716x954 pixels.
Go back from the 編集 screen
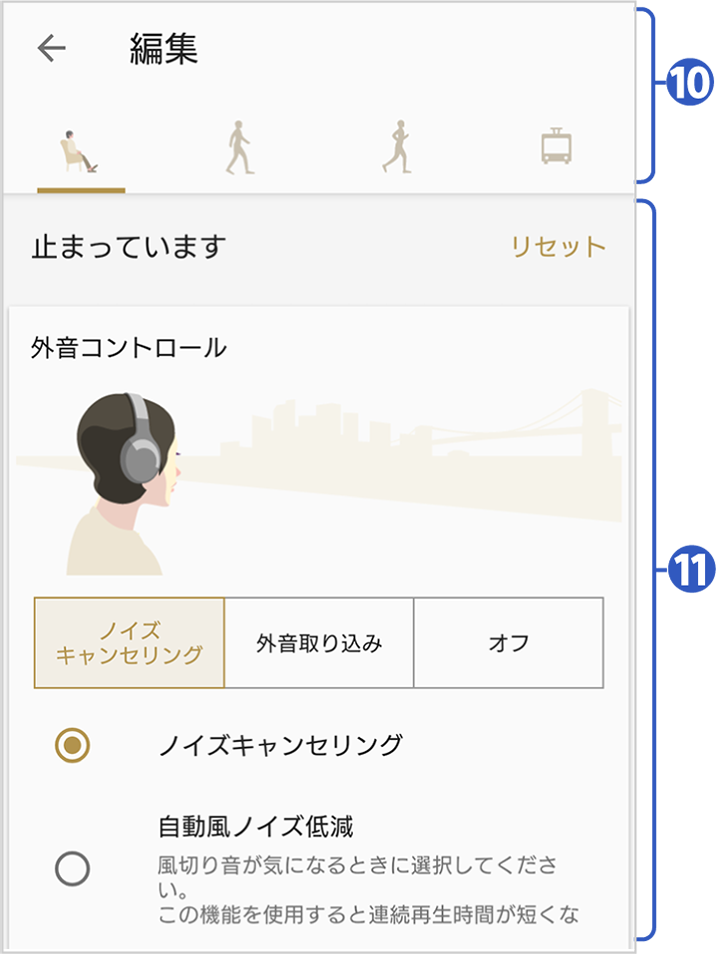51,48
